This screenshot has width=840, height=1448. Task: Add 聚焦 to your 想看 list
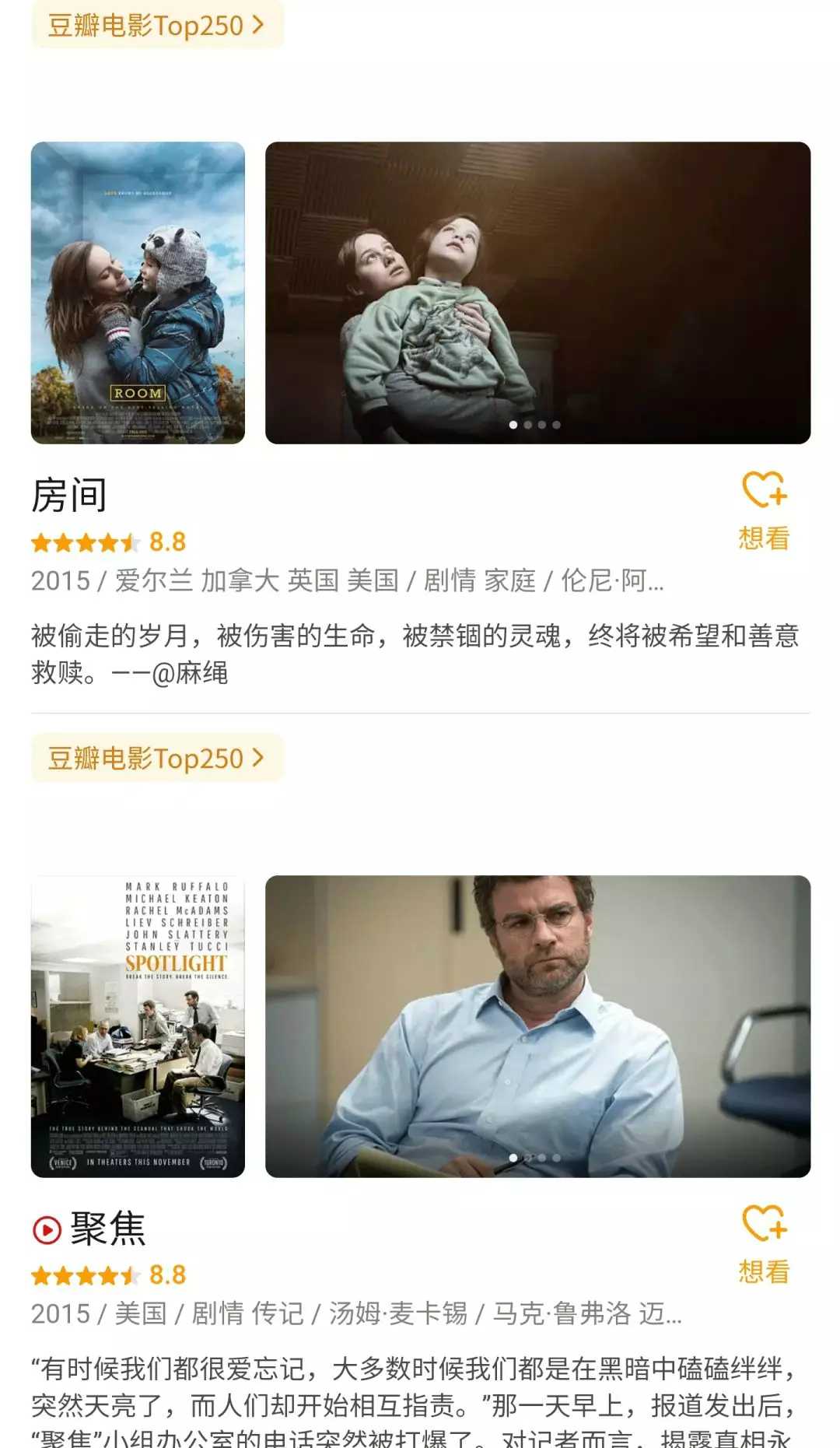[x=764, y=1243]
